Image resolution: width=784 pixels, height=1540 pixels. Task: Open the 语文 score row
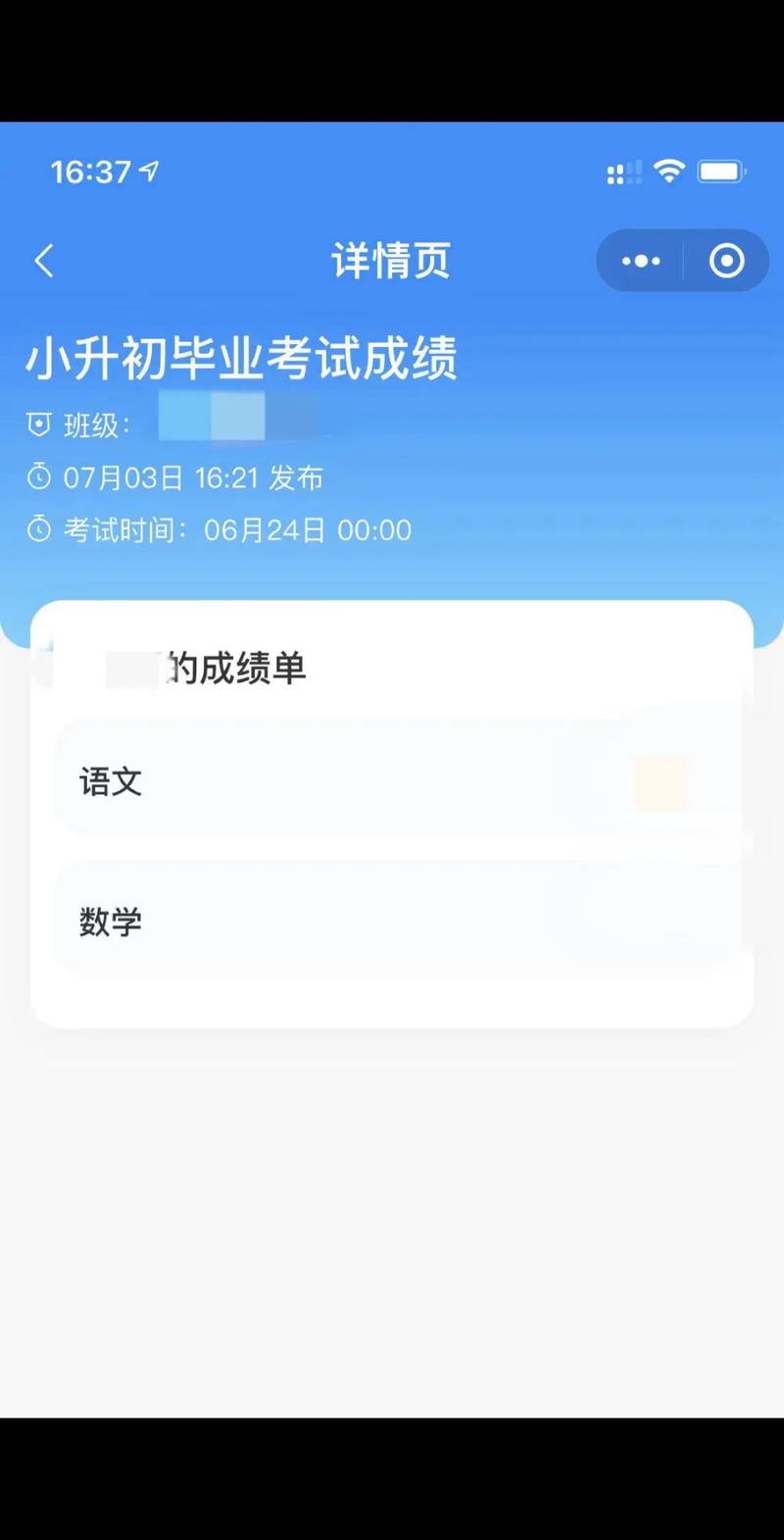pos(392,781)
